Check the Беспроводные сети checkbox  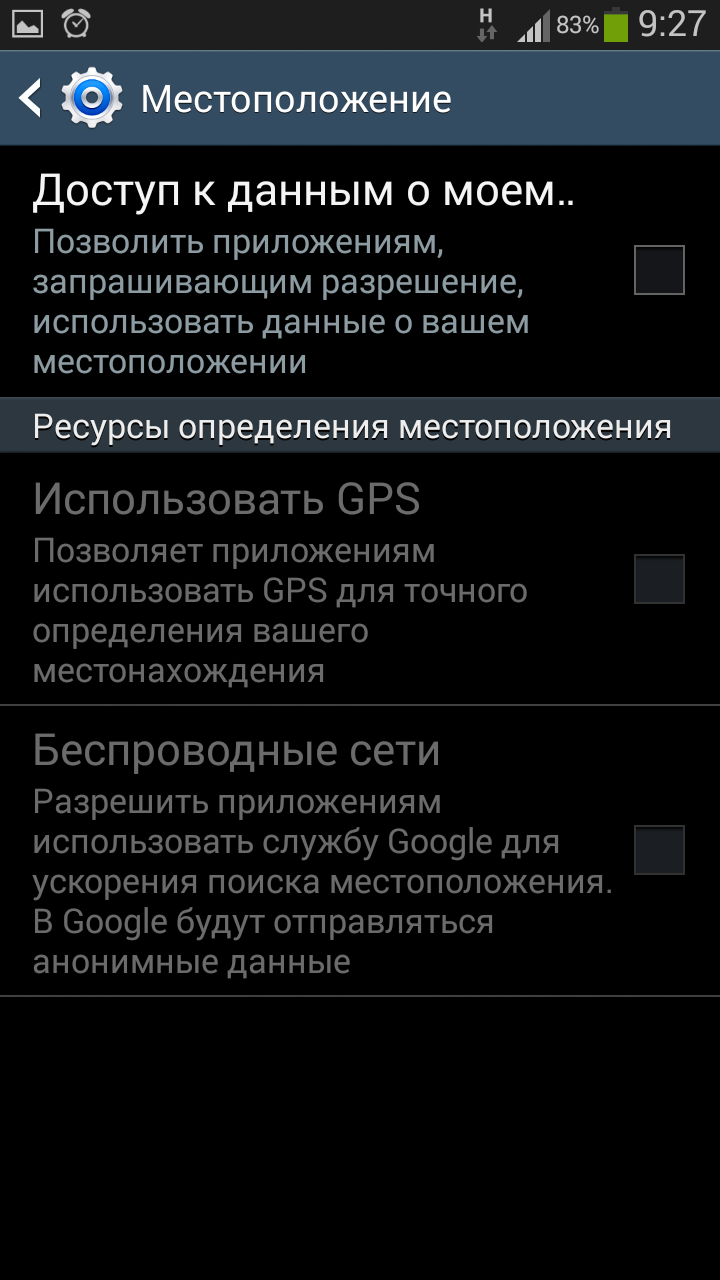pyautogui.click(x=659, y=850)
